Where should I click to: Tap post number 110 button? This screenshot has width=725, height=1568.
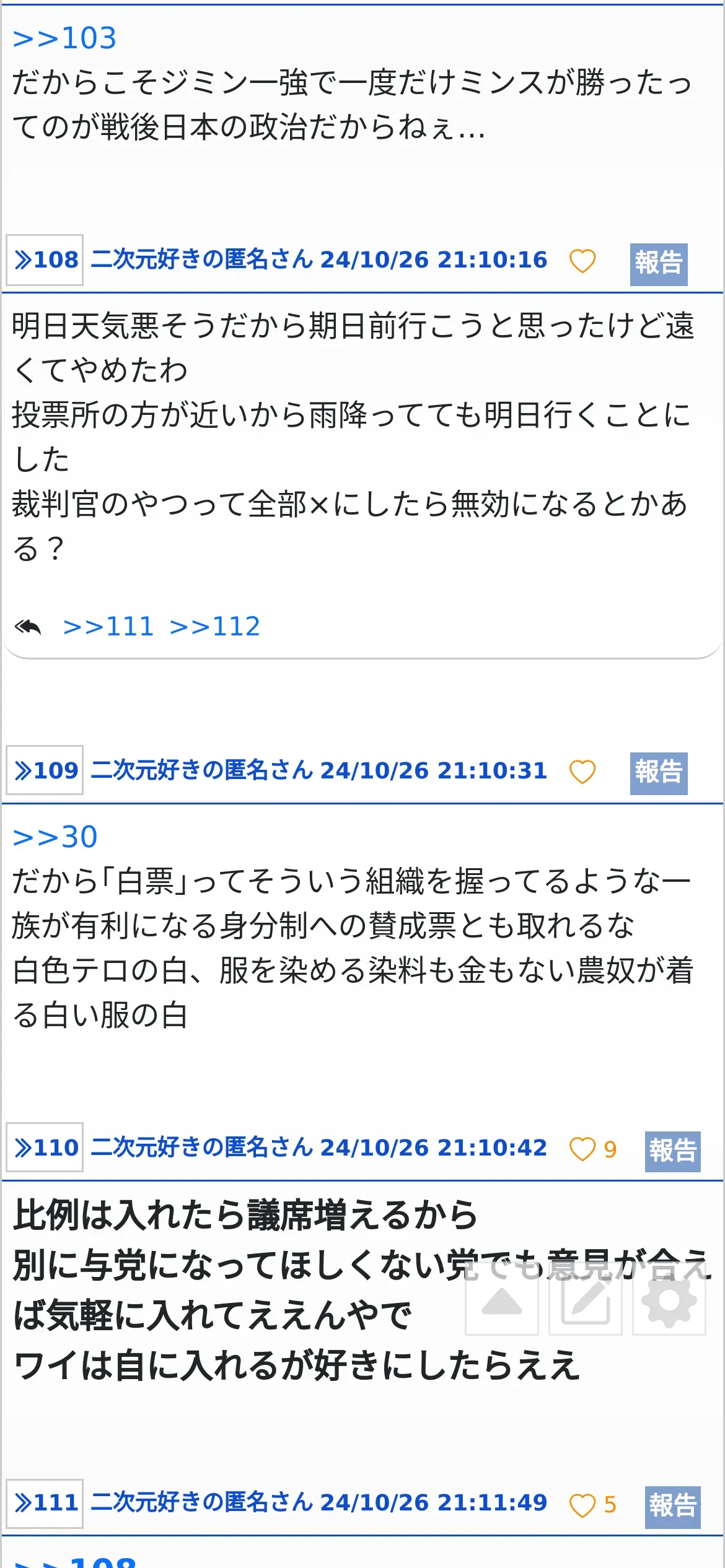pyautogui.click(x=45, y=1148)
